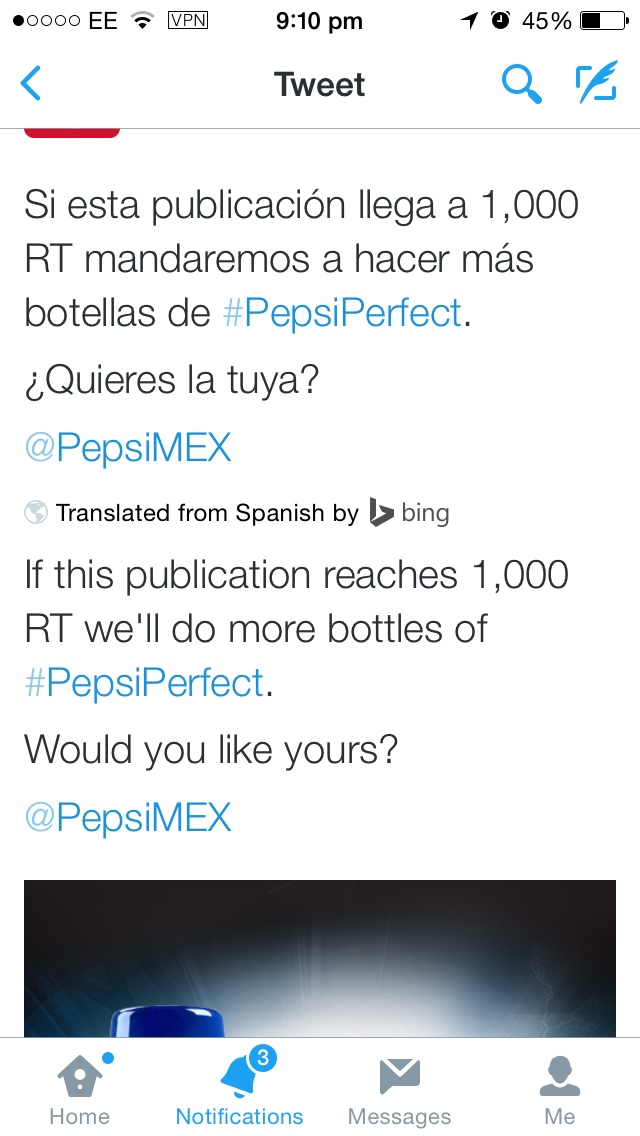Image resolution: width=640 pixels, height=1136 pixels.
Task: Open the Me profile tab
Action: pyautogui.click(x=560, y=1088)
